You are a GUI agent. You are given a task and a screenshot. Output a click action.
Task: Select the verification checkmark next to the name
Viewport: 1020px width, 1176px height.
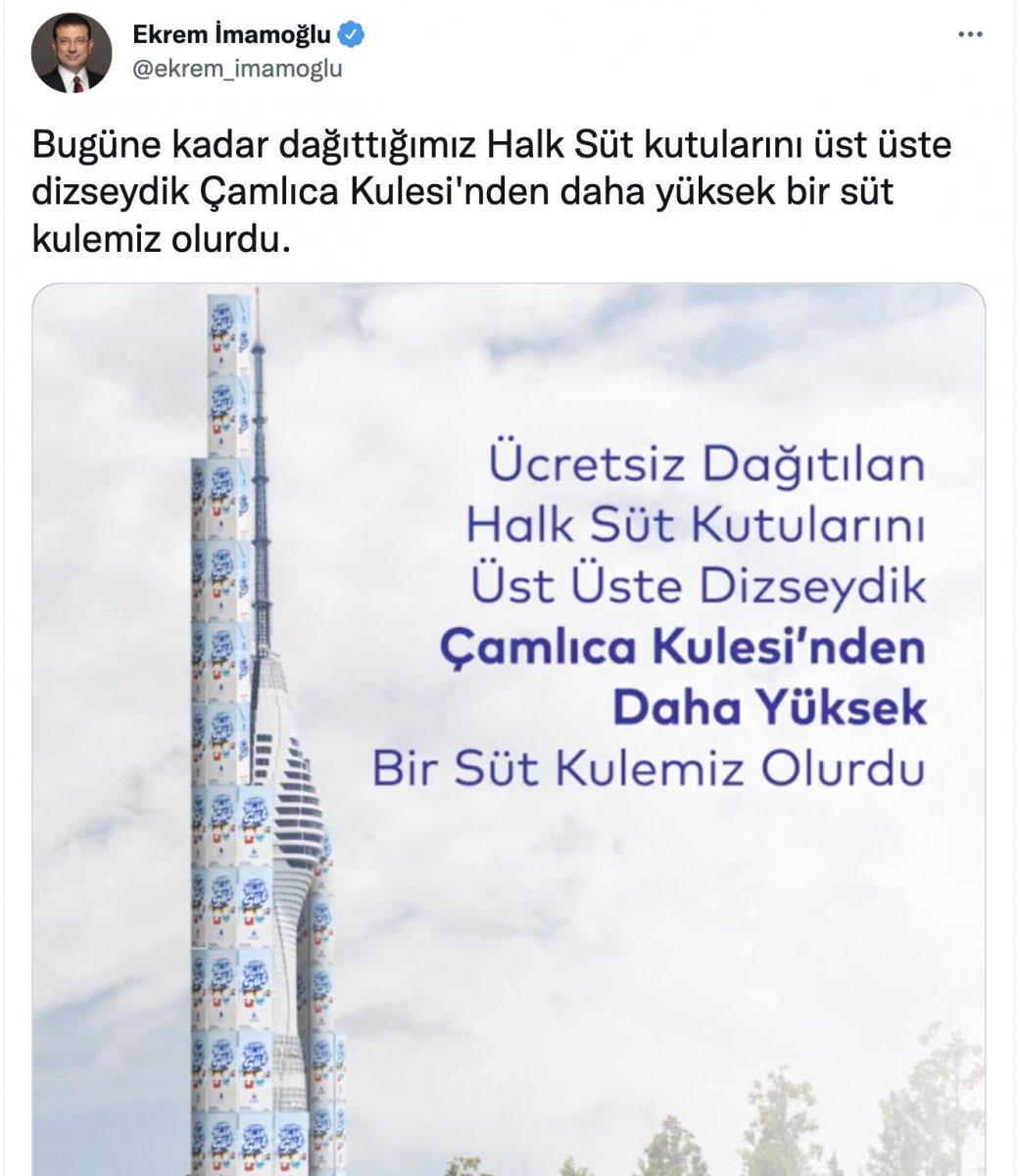pyautogui.click(x=348, y=32)
